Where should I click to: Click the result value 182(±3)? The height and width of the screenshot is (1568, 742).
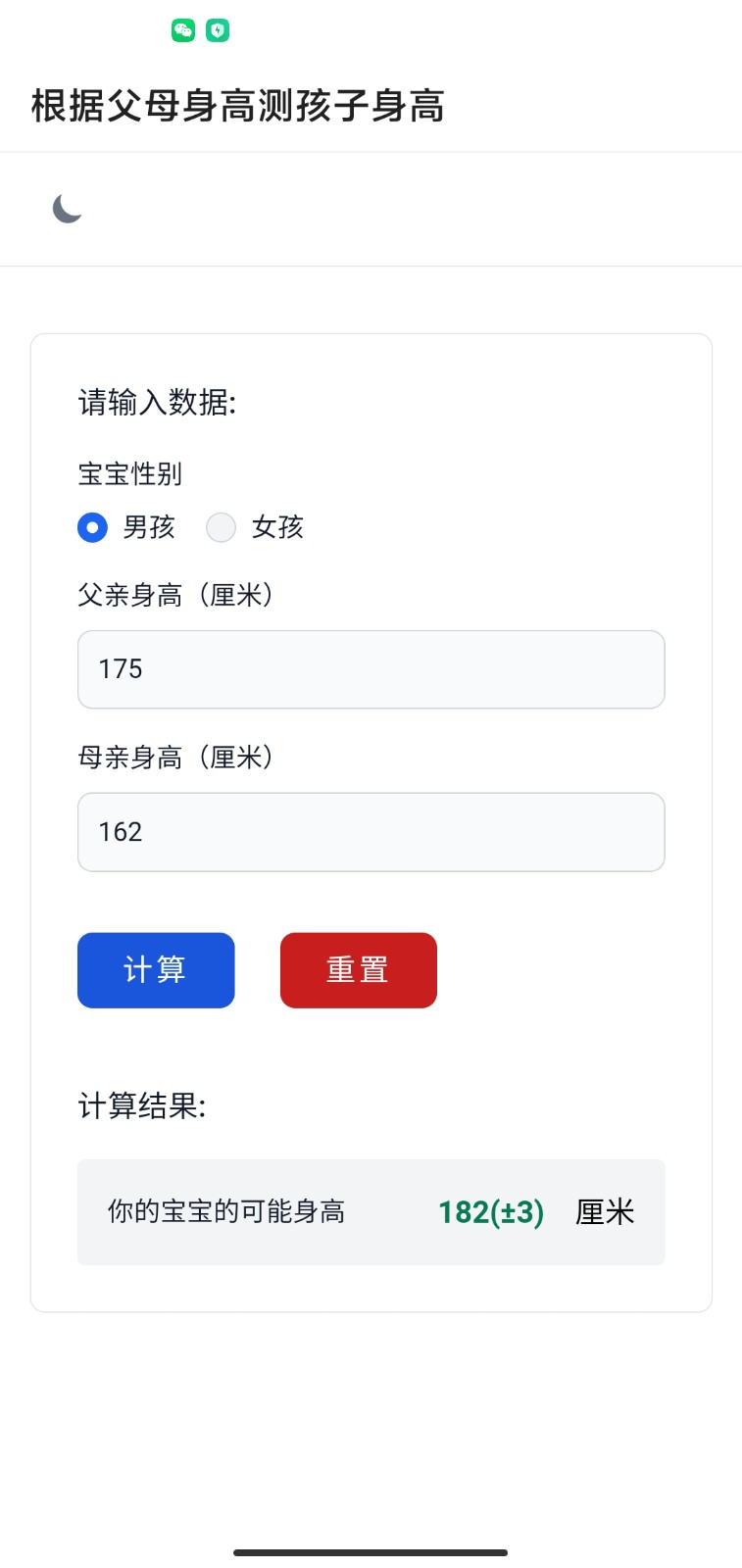point(490,1212)
